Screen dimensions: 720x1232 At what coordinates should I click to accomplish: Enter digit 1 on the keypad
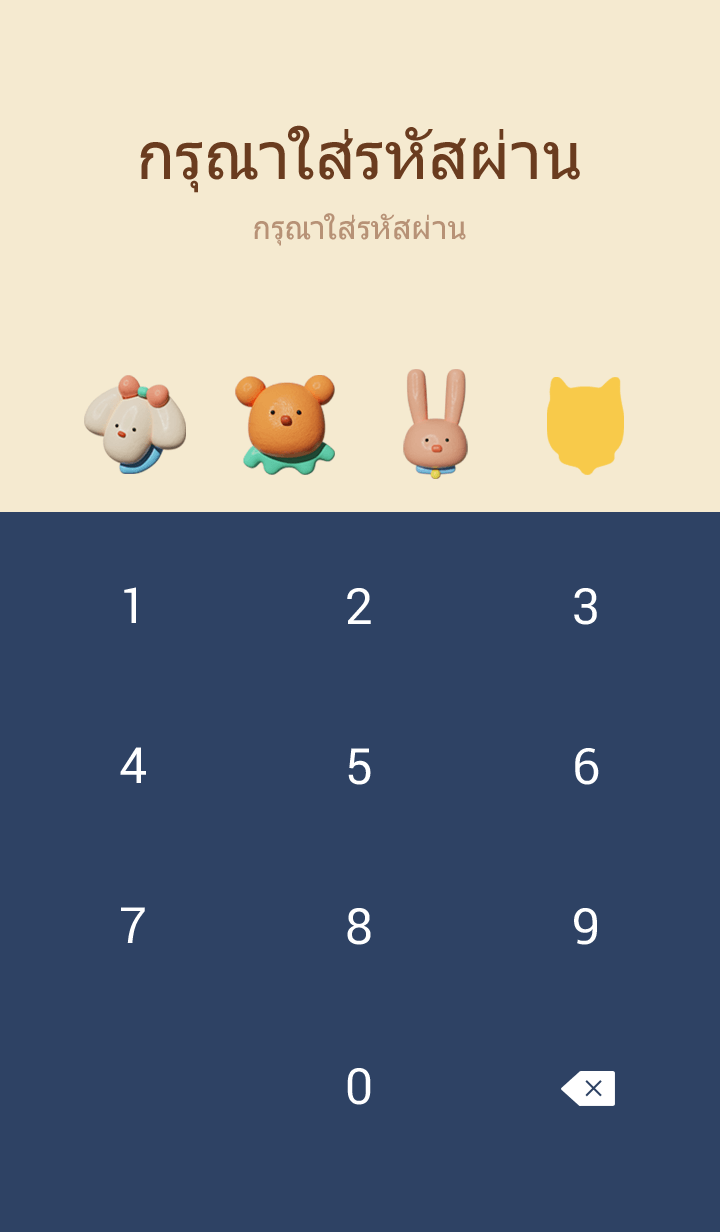[x=132, y=607]
